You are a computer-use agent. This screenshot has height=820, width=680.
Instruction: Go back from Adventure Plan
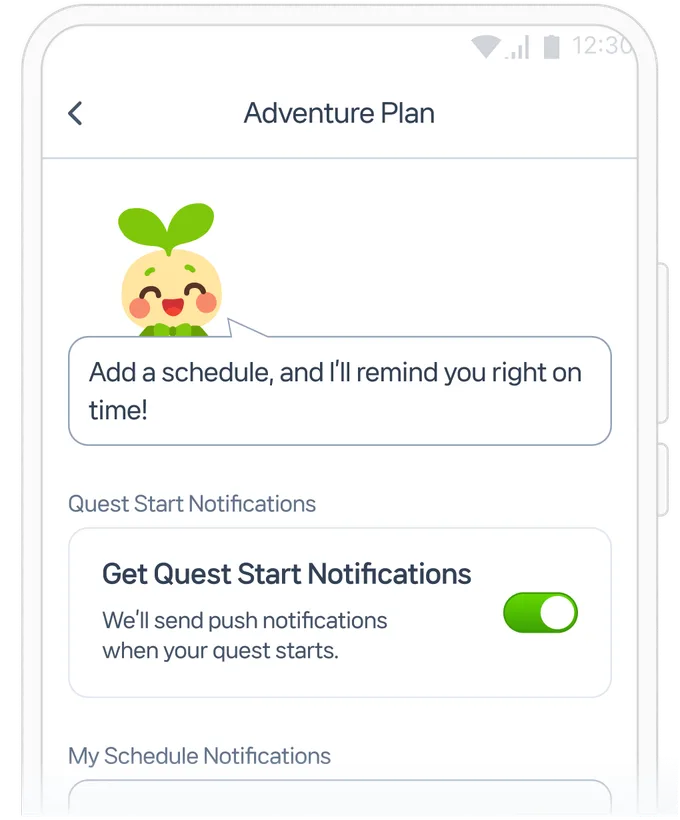pos(75,113)
